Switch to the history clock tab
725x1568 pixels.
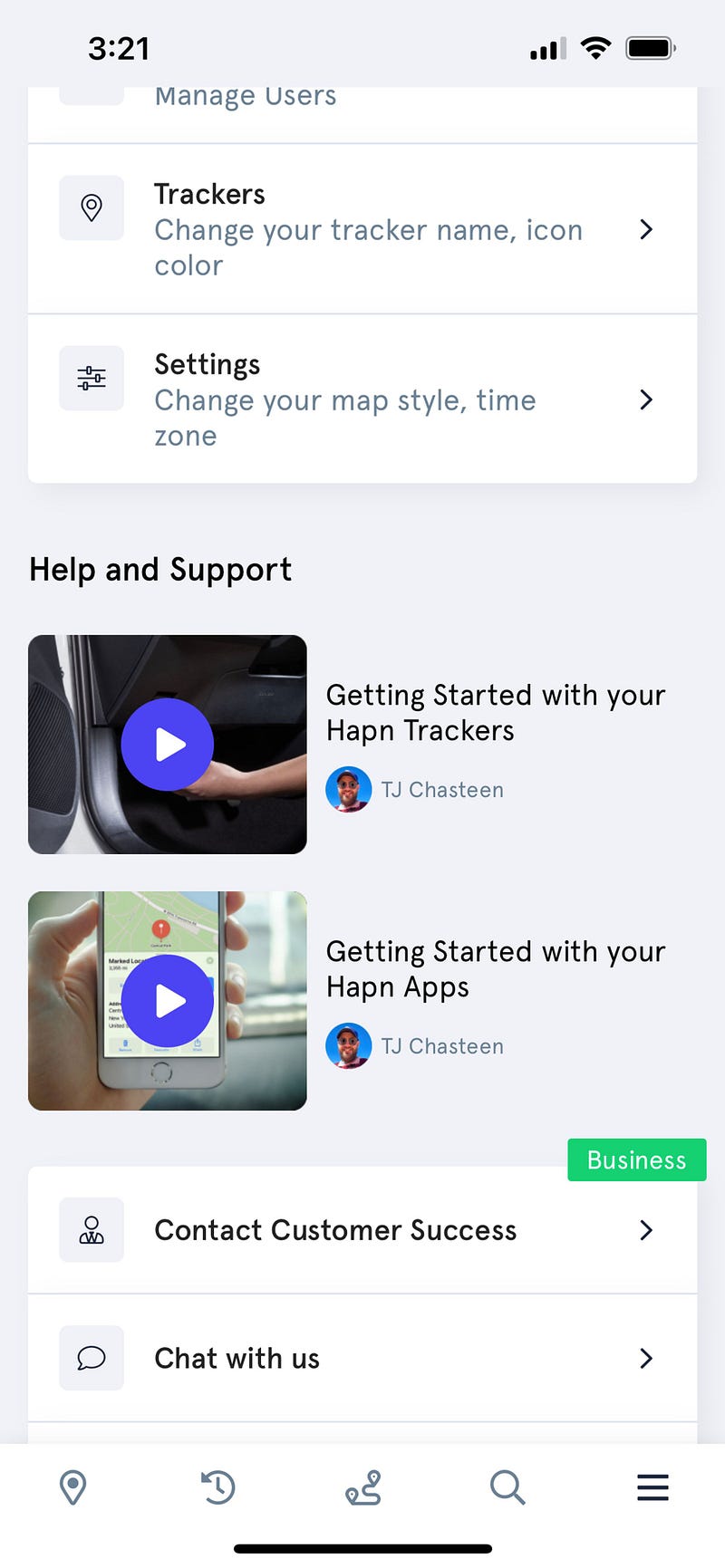pyautogui.click(x=217, y=1487)
